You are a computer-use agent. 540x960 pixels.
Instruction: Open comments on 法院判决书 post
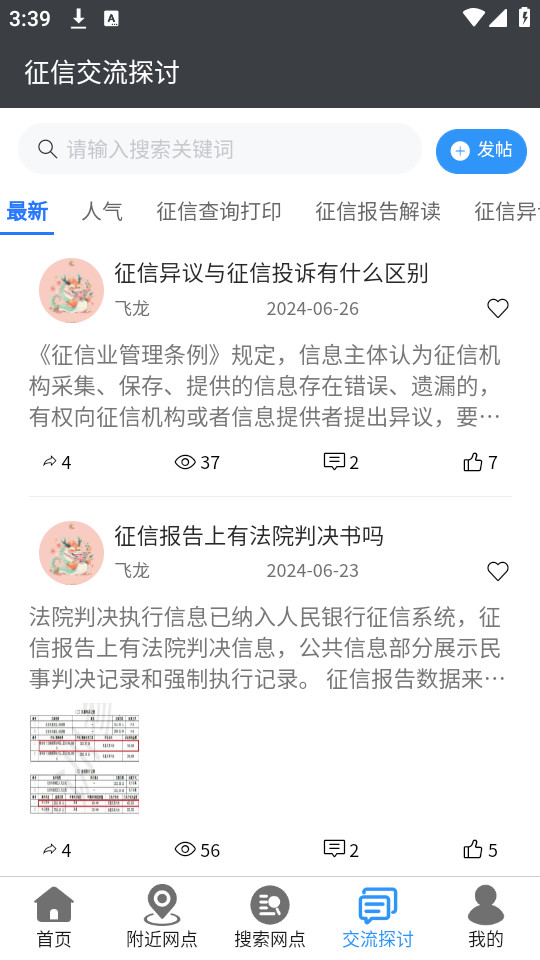pyautogui.click(x=341, y=849)
